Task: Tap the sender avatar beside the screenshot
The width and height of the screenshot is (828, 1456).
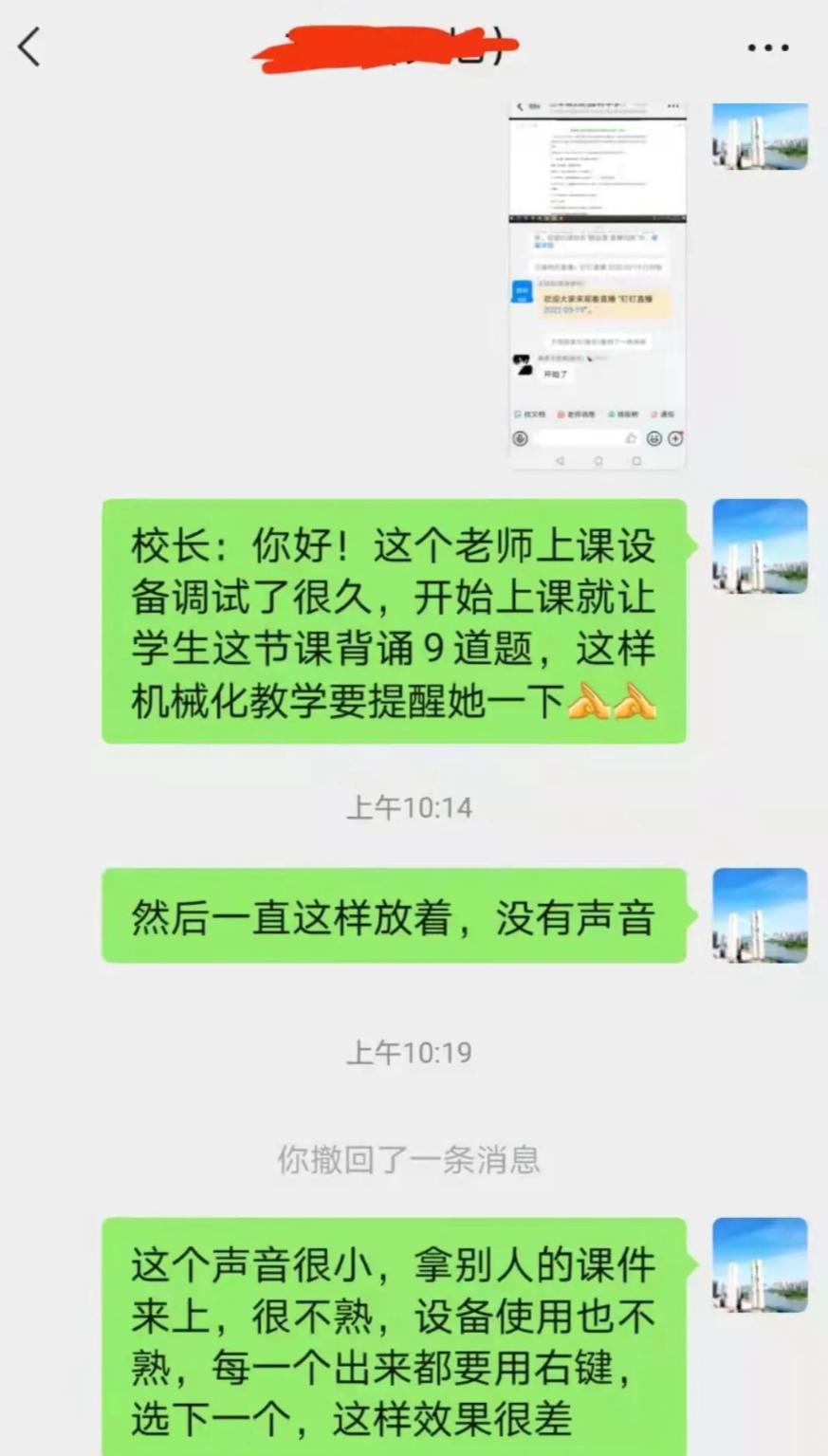Action: [x=760, y=137]
